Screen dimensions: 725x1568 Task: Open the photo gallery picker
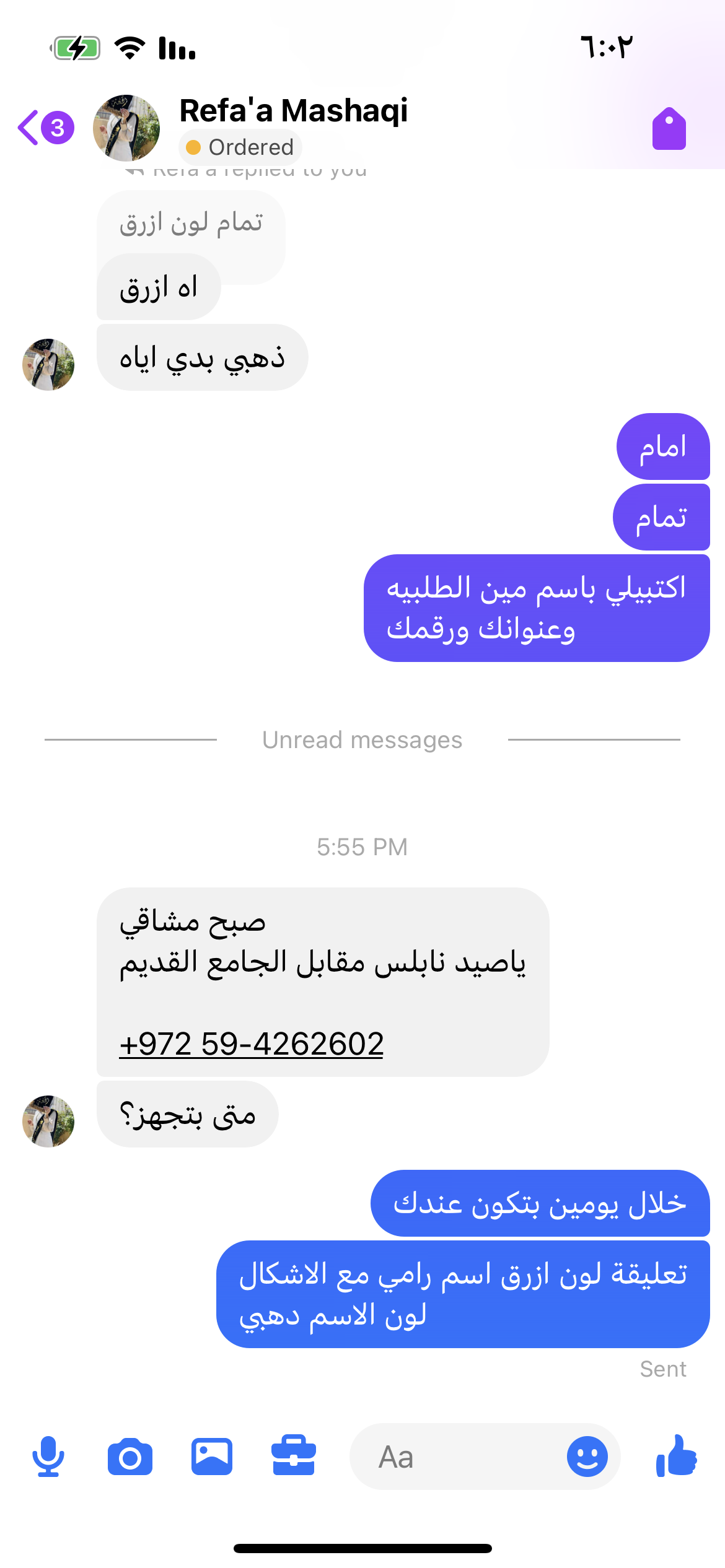point(211,1457)
